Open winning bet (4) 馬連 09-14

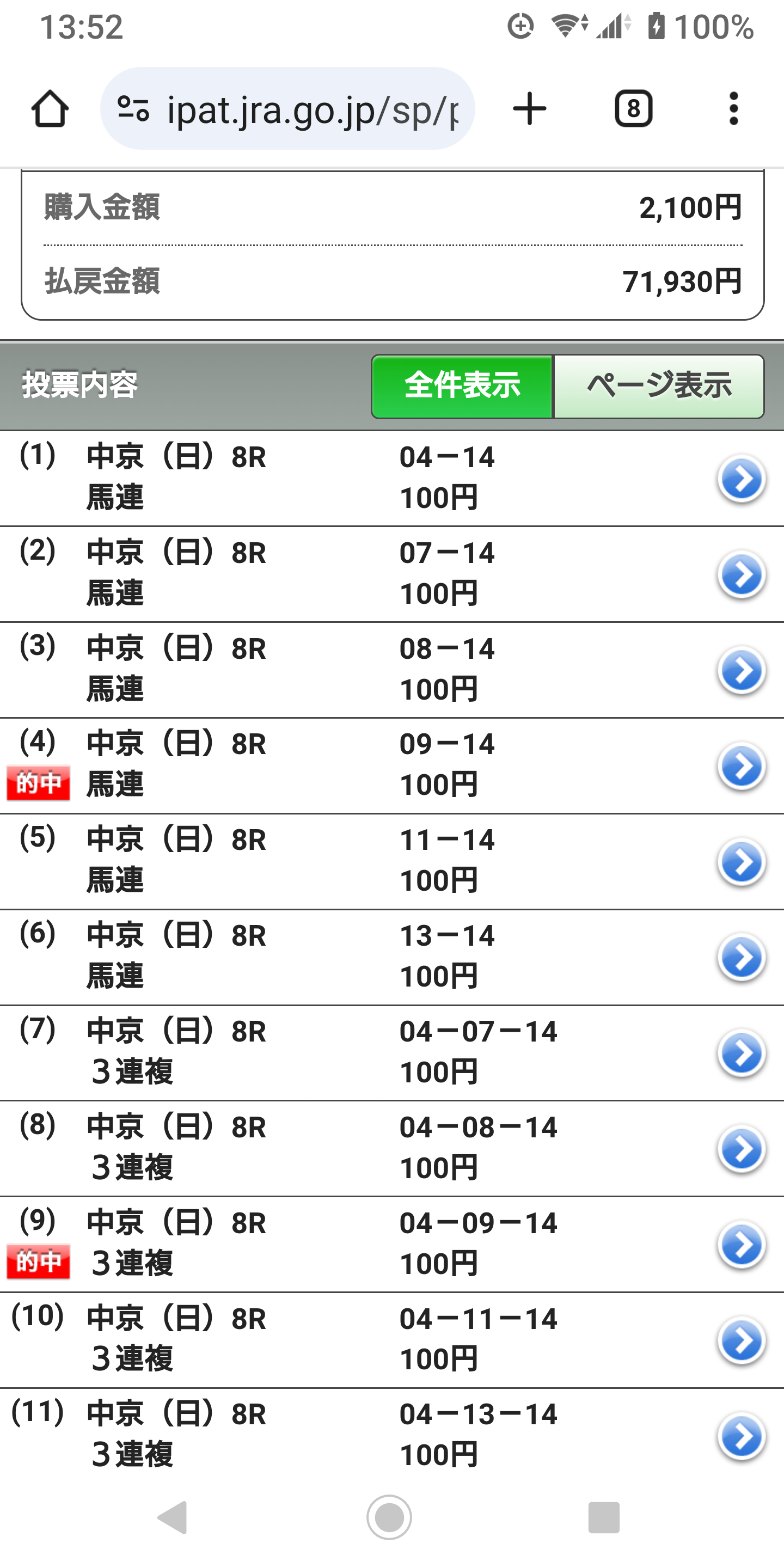click(x=392, y=765)
